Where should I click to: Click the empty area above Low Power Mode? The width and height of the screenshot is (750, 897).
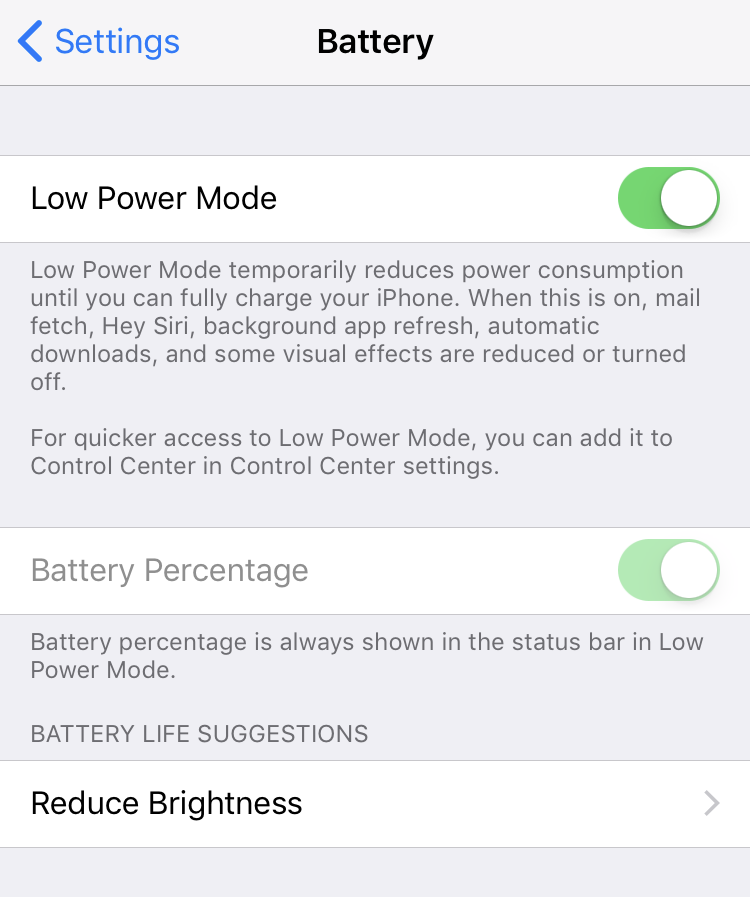point(375,120)
